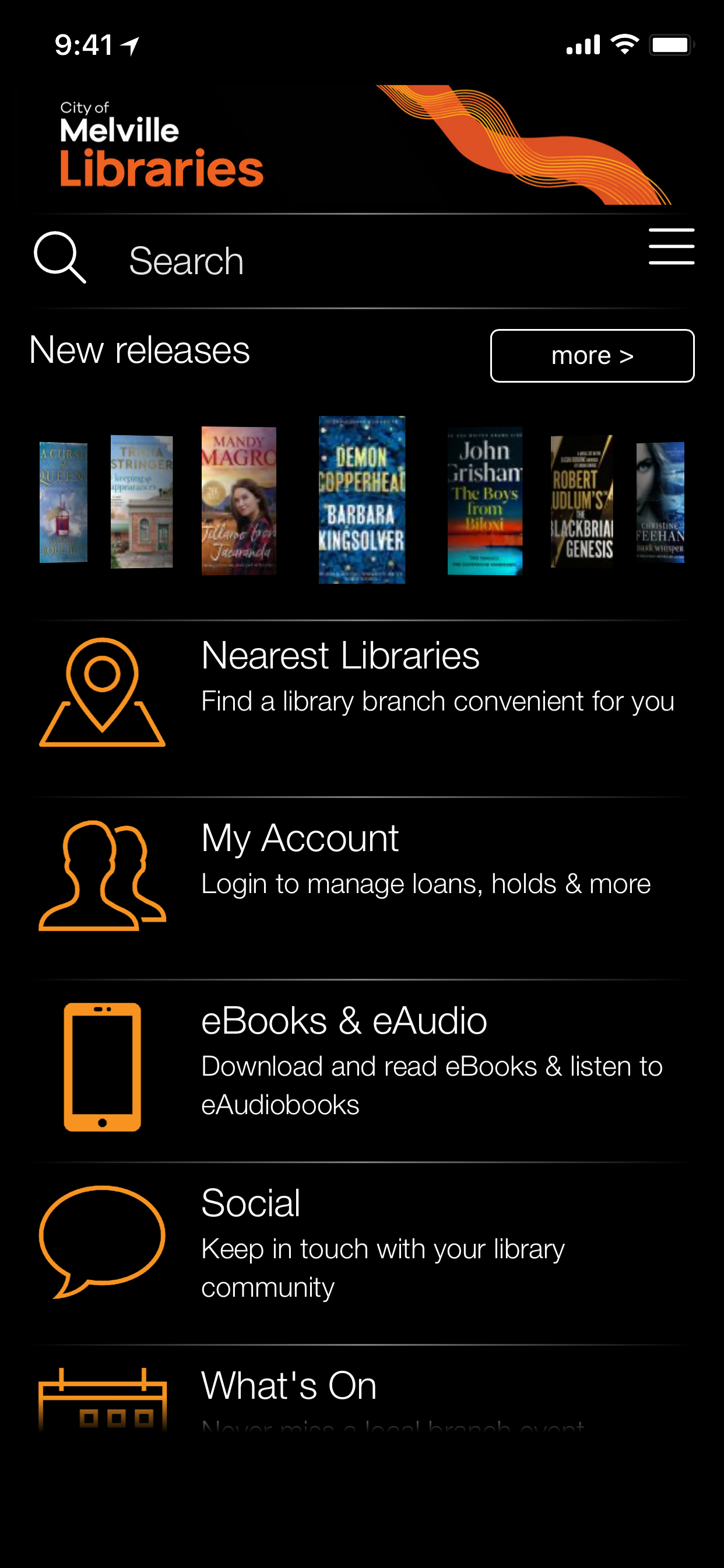Open the A Curse of Queens book cover
This screenshot has height=1568, width=724.
click(64, 502)
